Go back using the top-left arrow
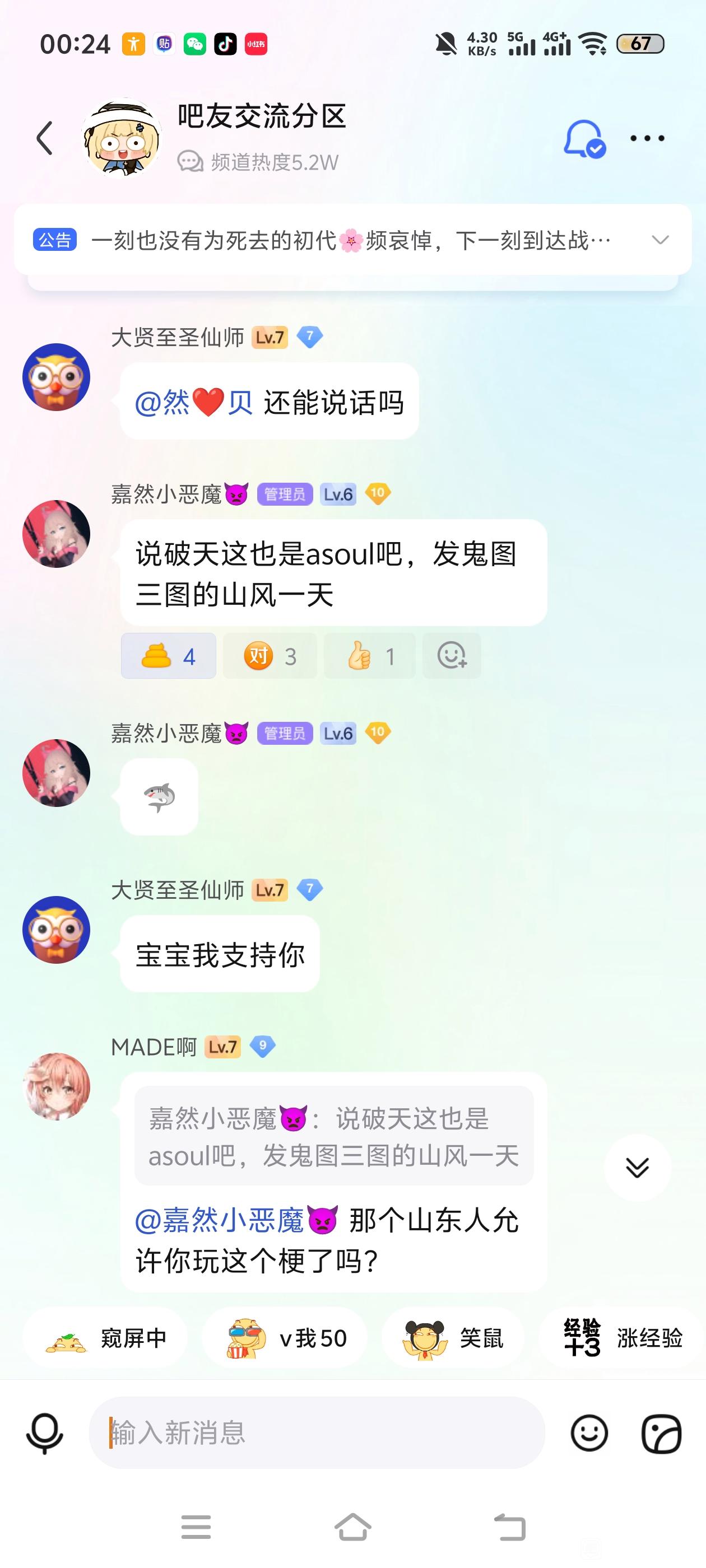The height and width of the screenshot is (1568, 706). point(45,138)
